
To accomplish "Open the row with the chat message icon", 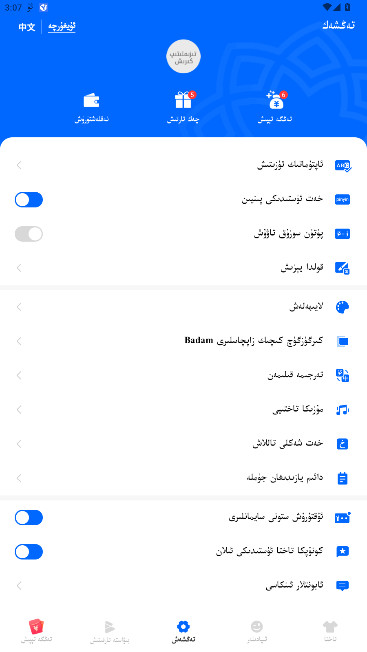I will click(183, 585).
